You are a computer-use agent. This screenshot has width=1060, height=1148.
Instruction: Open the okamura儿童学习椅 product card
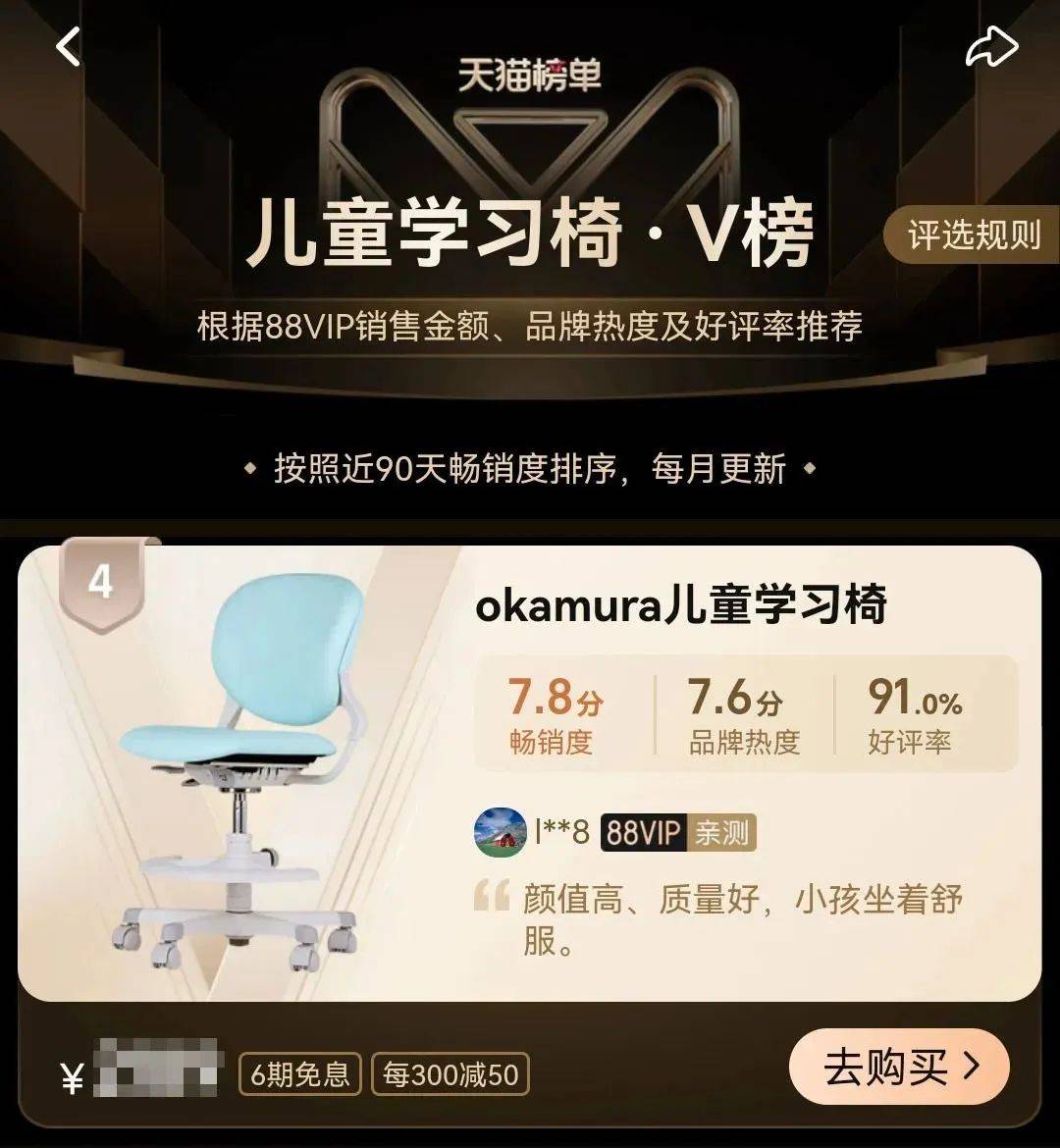(x=679, y=605)
